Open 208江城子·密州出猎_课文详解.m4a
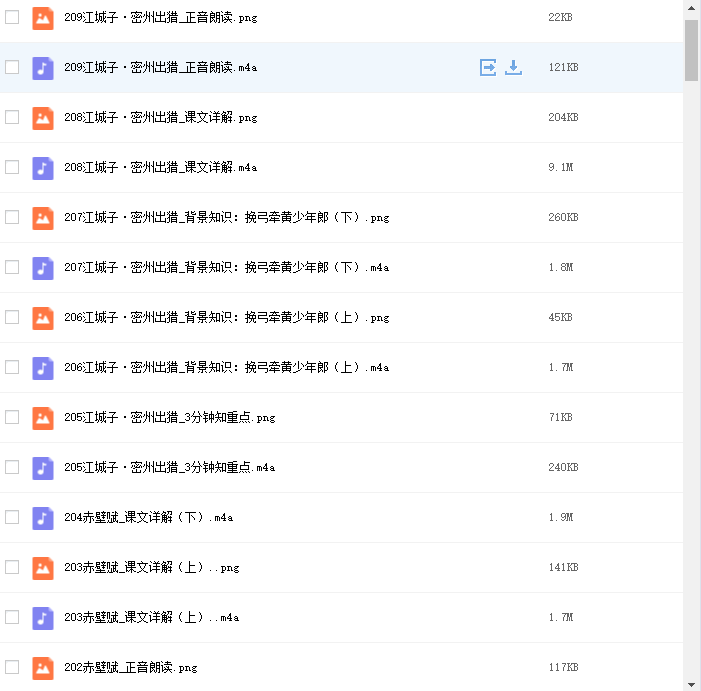This screenshot has width=701, height=691. point(160,168)
